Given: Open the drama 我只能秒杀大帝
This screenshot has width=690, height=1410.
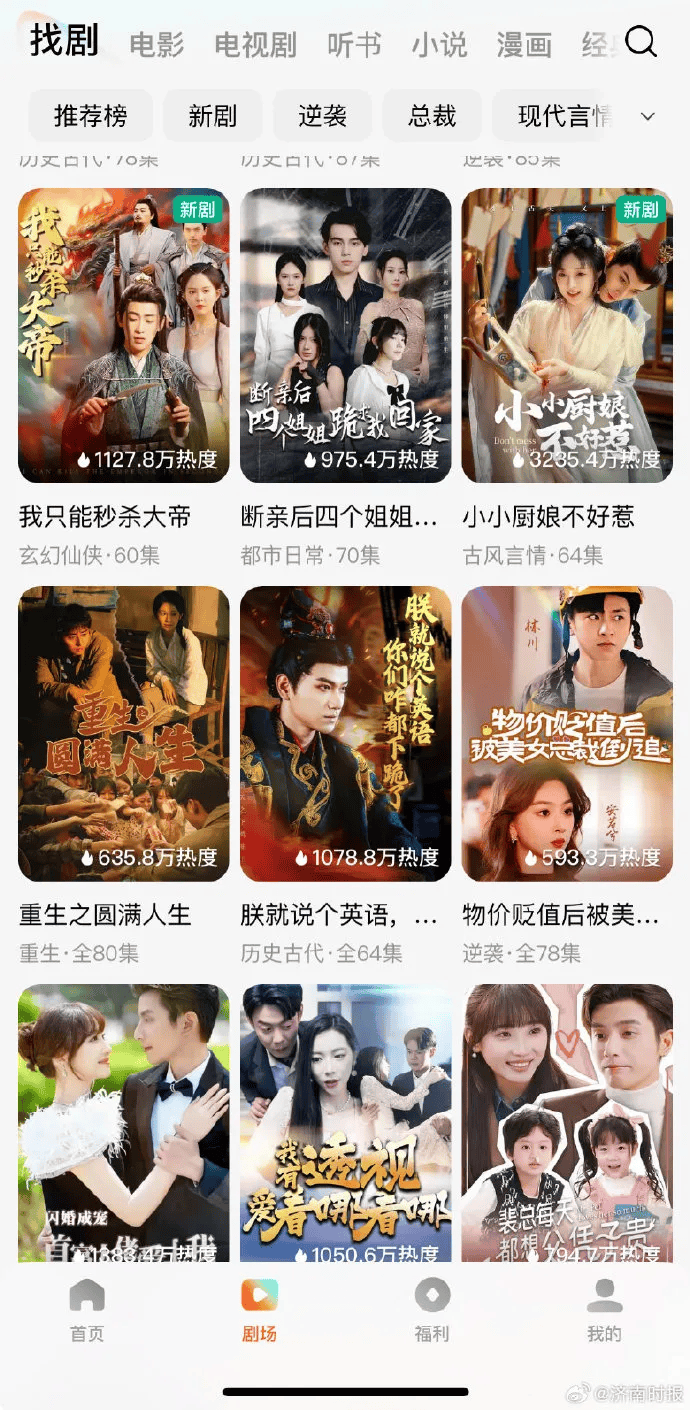Looking at the screenshot, I should click(124, 335).
